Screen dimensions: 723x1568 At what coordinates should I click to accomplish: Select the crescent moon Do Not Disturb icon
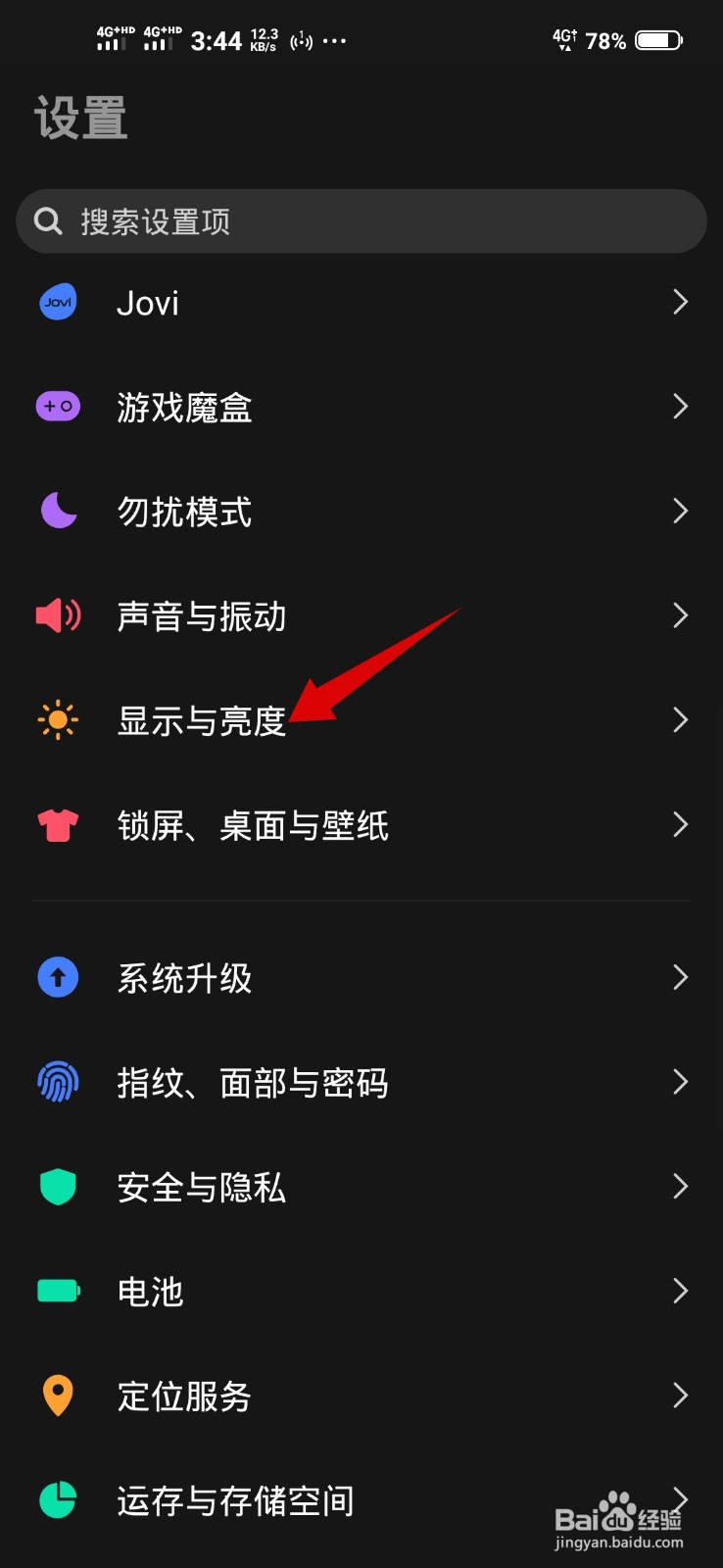58,511
